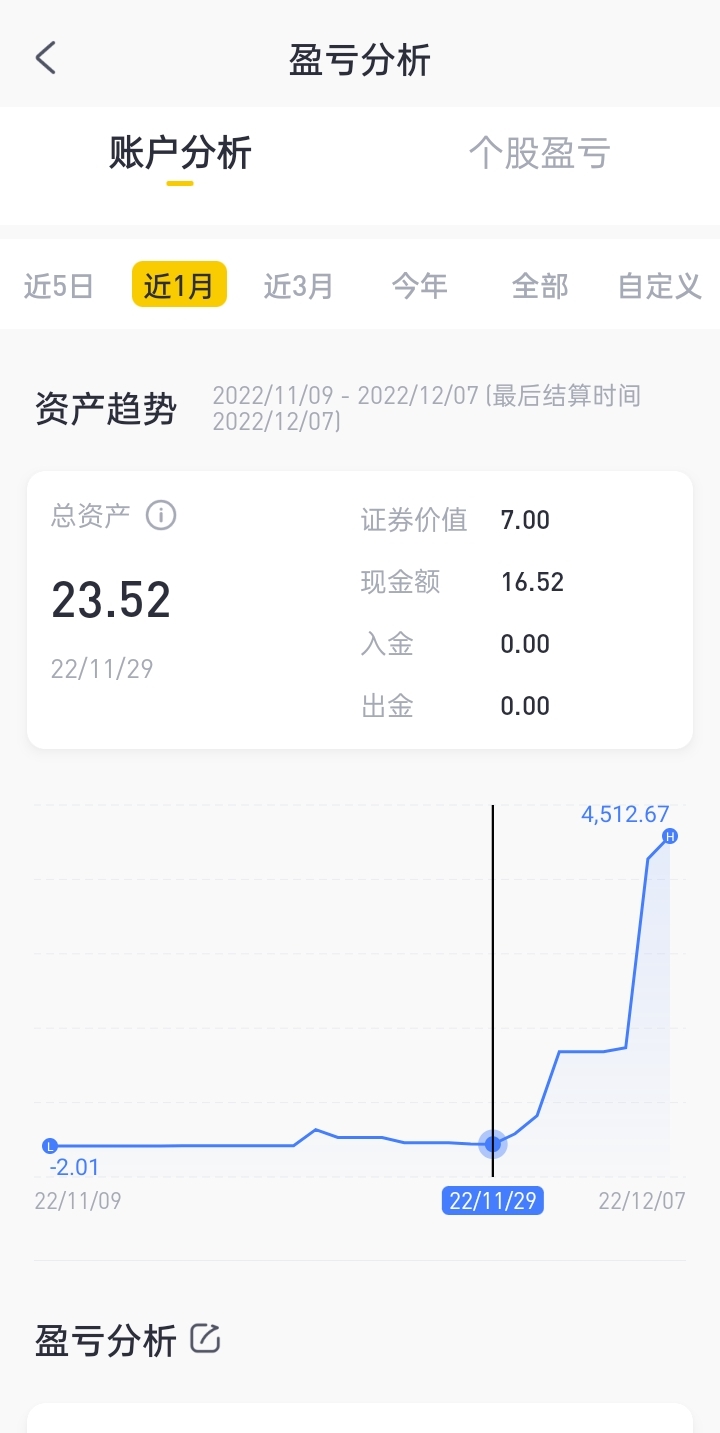View 全部 time range
The width and height of the screenshot is (720, 1433).
coord(540,286)
